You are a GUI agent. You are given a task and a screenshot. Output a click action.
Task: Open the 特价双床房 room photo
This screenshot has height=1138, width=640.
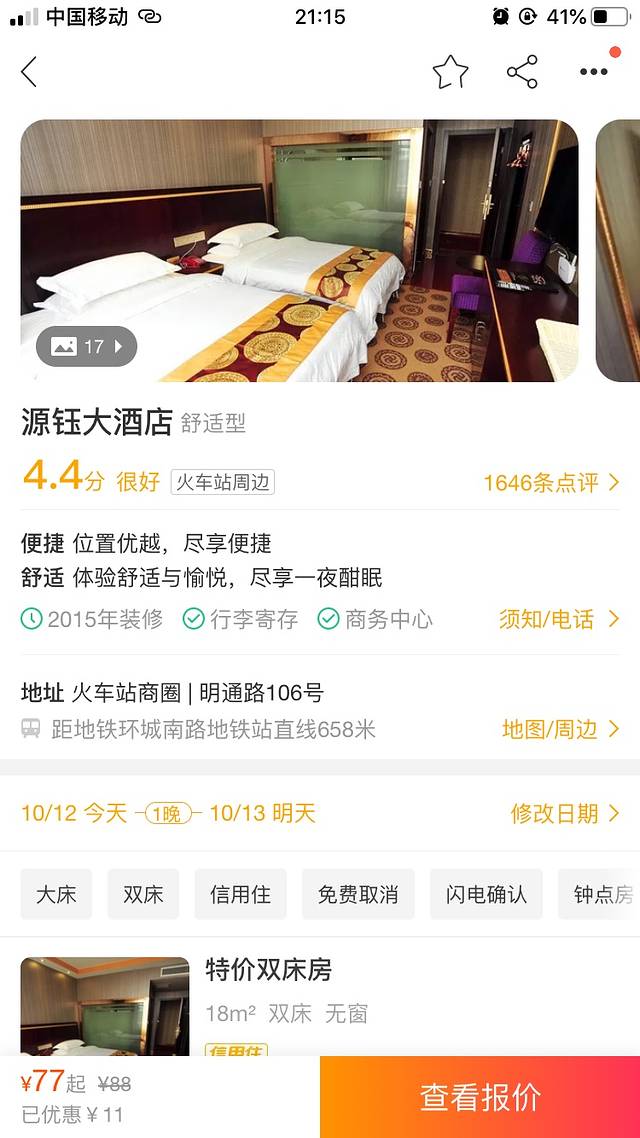click(105, 1005)
